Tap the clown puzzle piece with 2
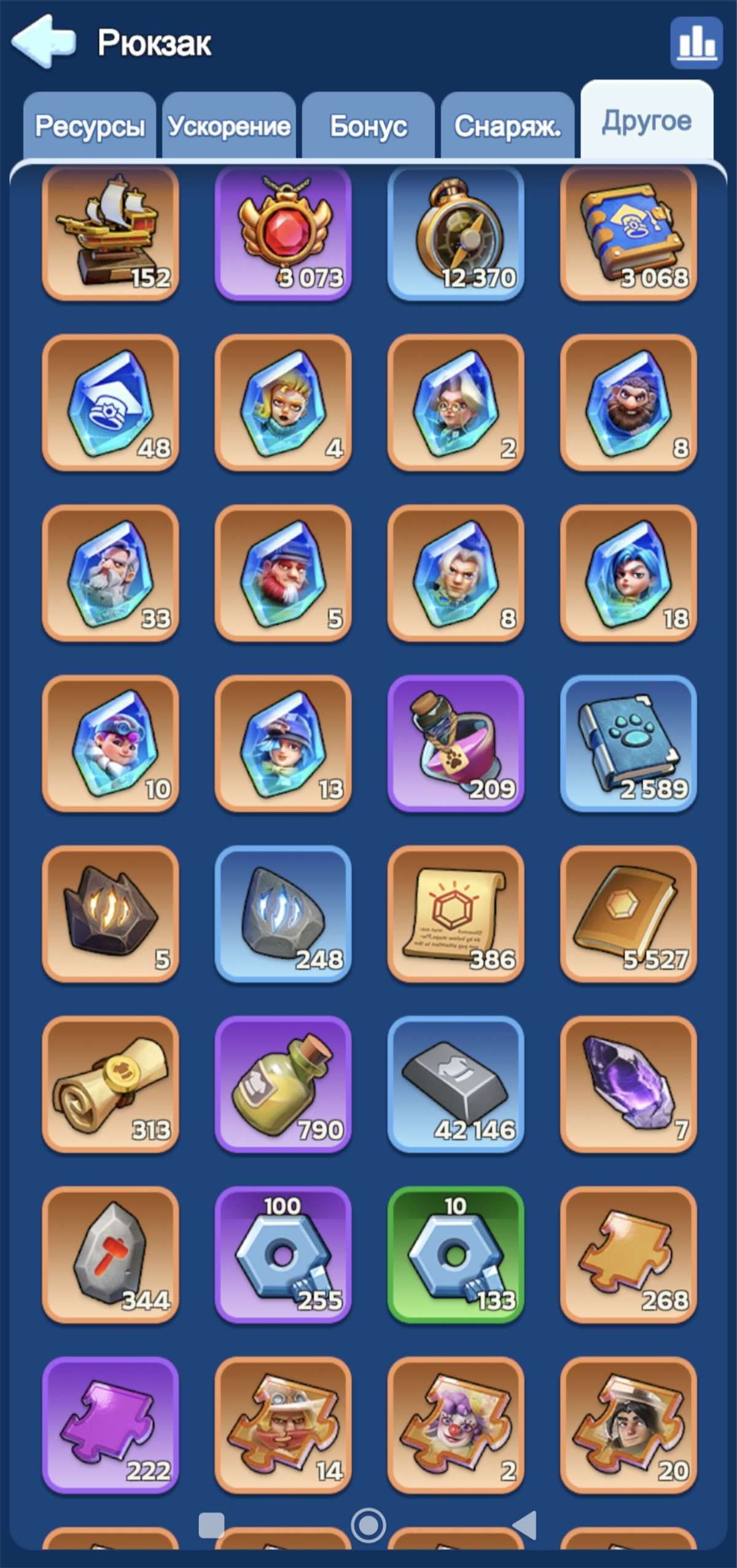The width and height of the screenshot is (737, 1568). (x=456, y=1425)
